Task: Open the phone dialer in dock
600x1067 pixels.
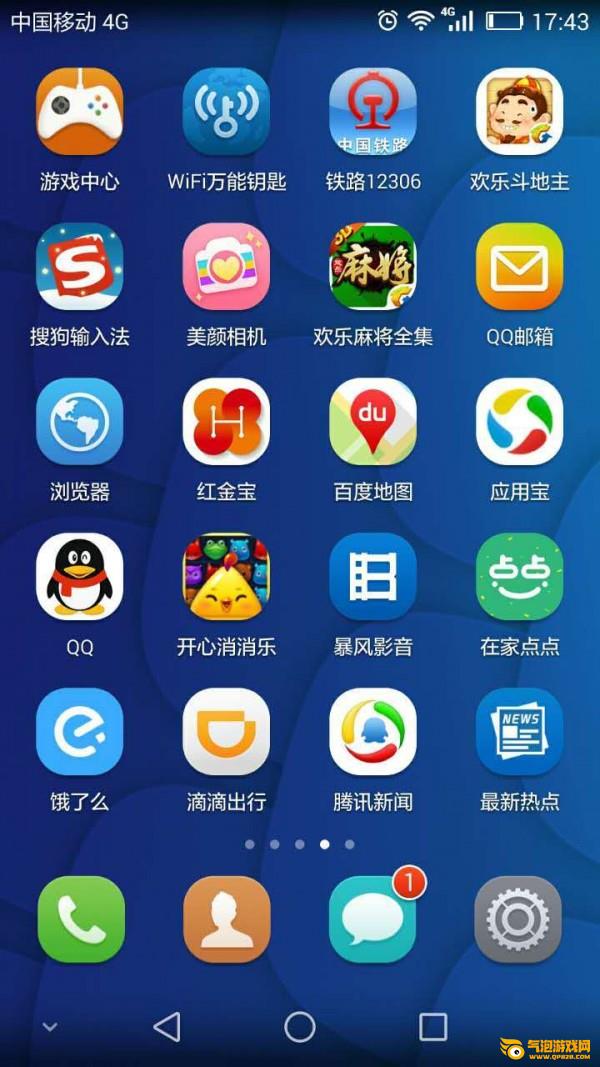Action: [81, 920]
